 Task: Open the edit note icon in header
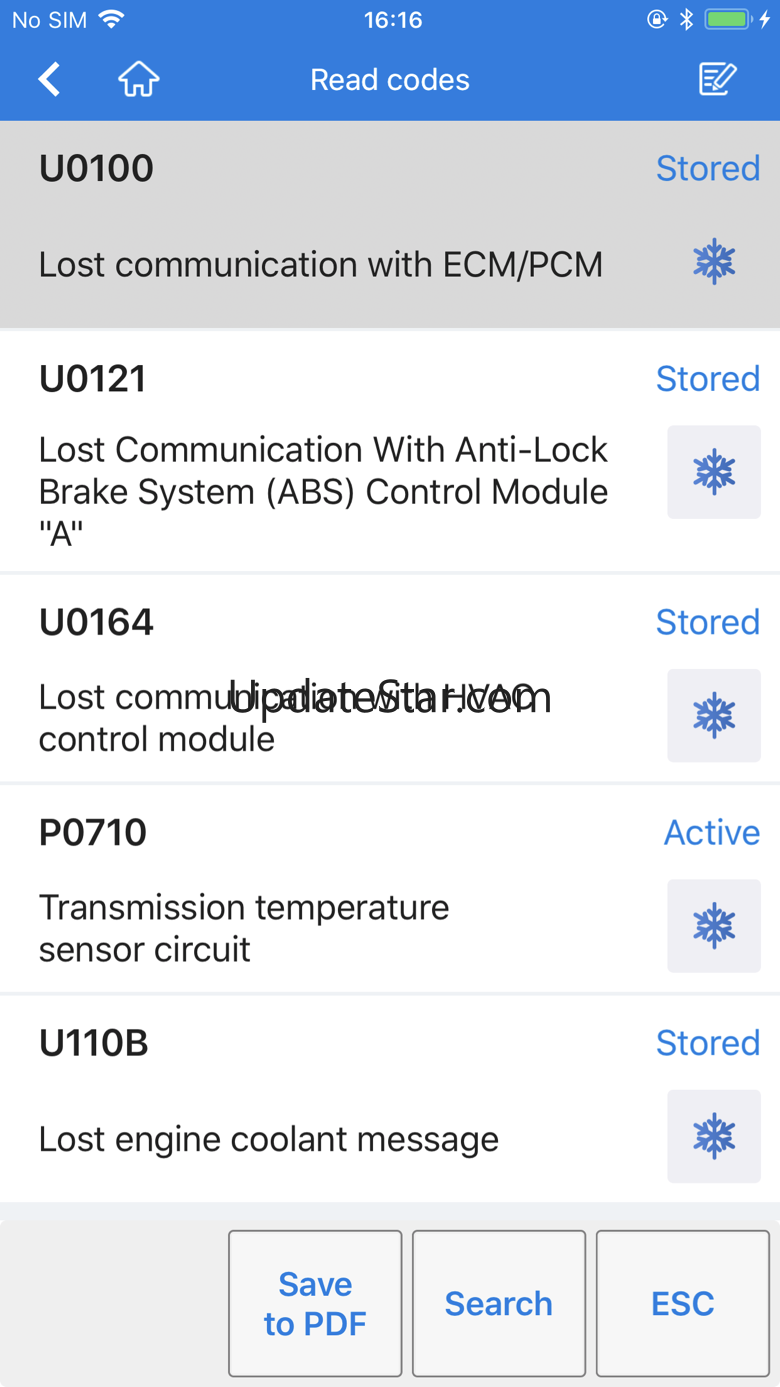click(x=717, y=79)
